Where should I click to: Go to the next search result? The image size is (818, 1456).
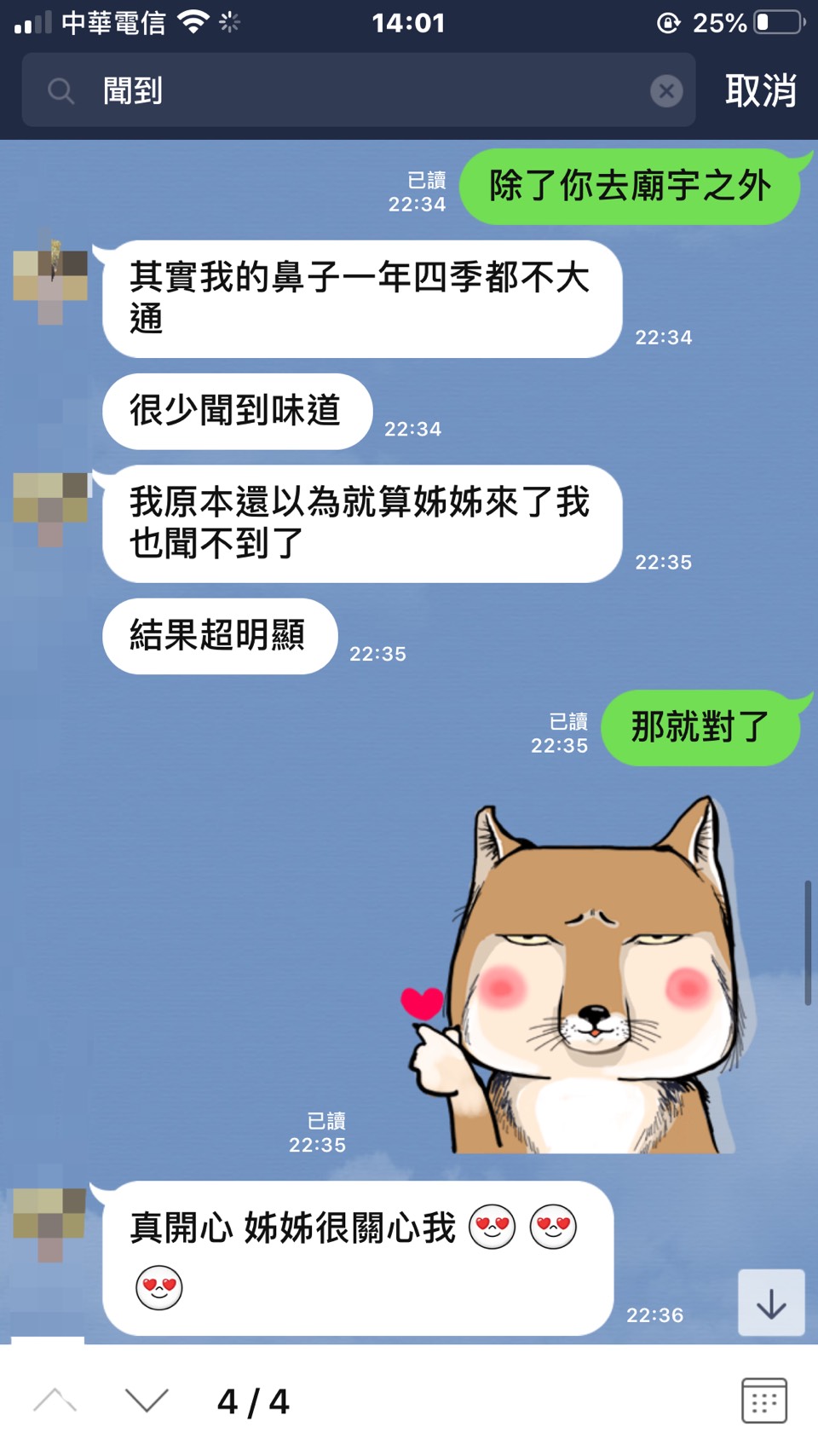[x=147, y=1401]
